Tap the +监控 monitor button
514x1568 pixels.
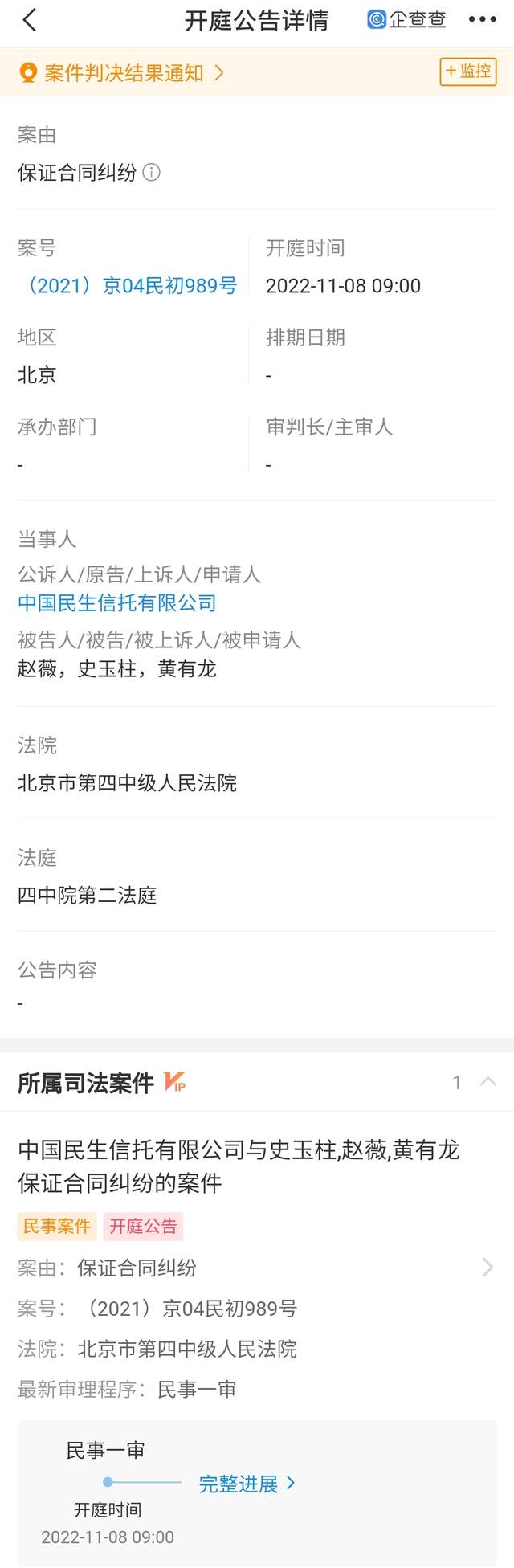click(468, 71)
